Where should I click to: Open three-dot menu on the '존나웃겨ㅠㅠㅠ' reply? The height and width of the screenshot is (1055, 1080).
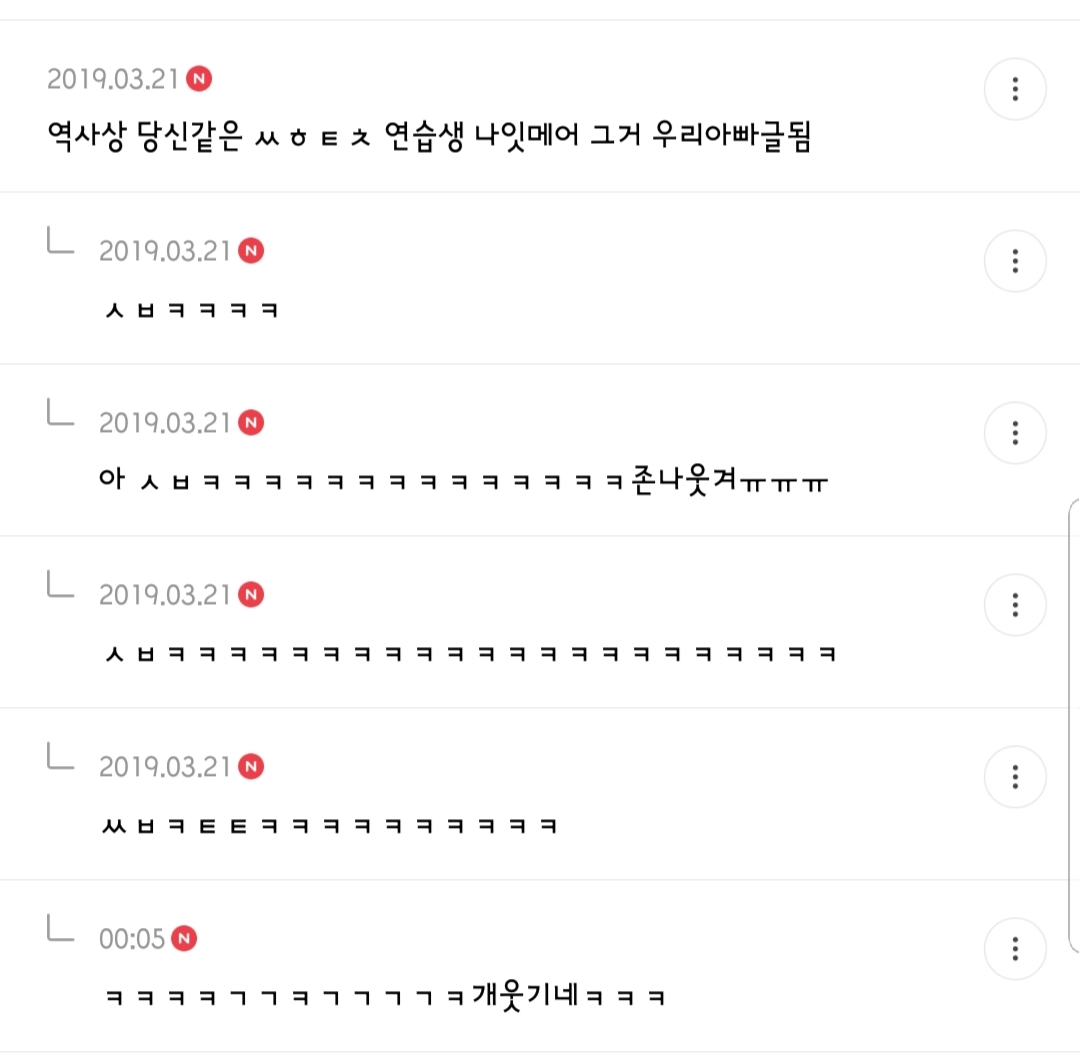1015,432
